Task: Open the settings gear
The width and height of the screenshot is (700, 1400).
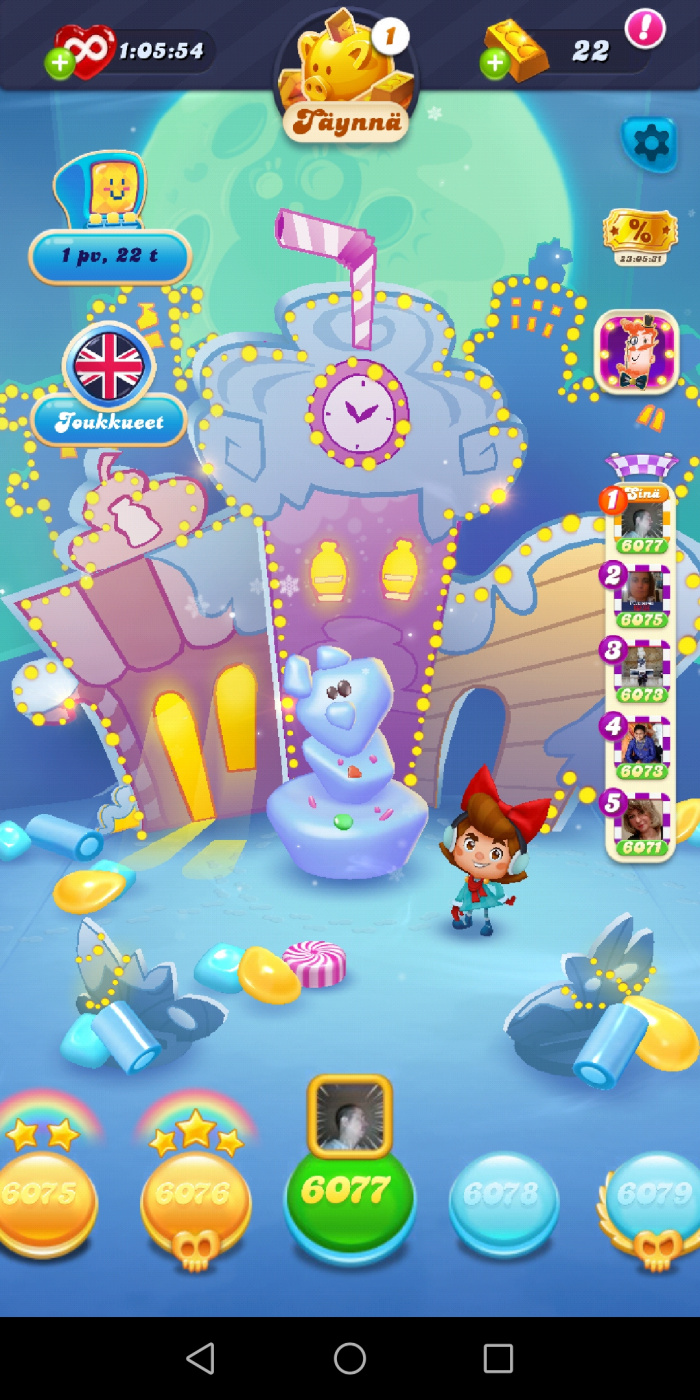Action: click(650, 143)
